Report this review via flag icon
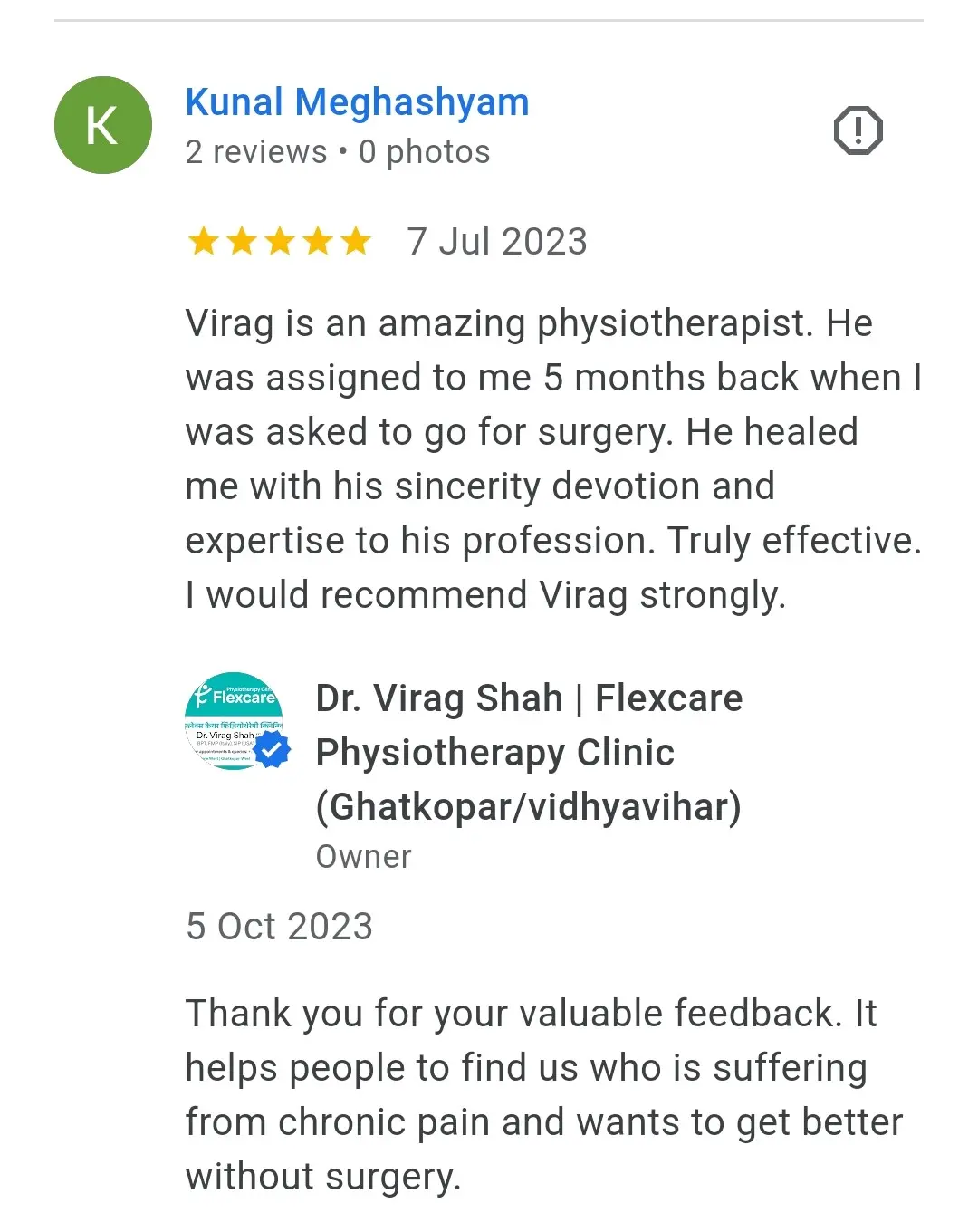This screenshot has width=978, height=1232. click(x=858, y=130)
